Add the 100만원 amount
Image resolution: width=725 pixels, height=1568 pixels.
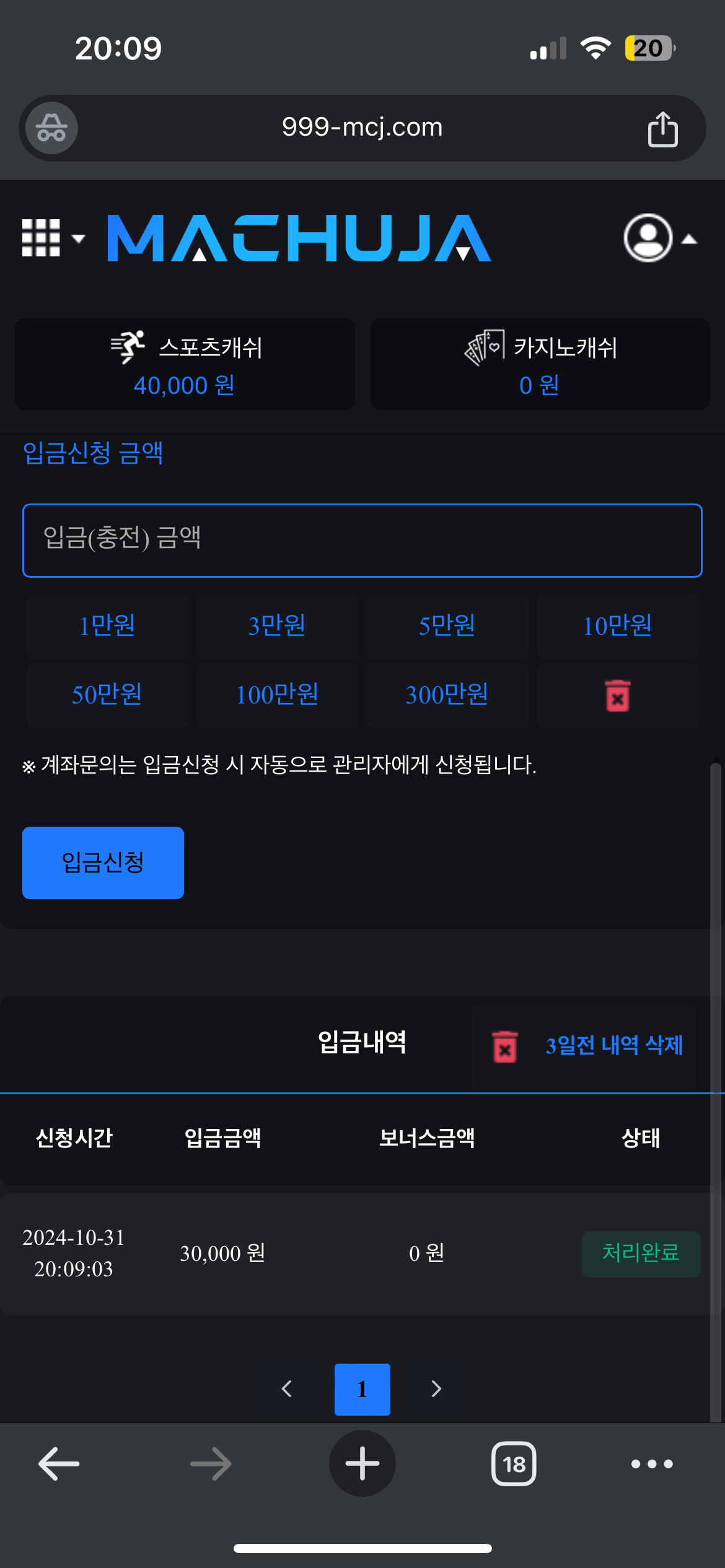[x=277, y=694]
